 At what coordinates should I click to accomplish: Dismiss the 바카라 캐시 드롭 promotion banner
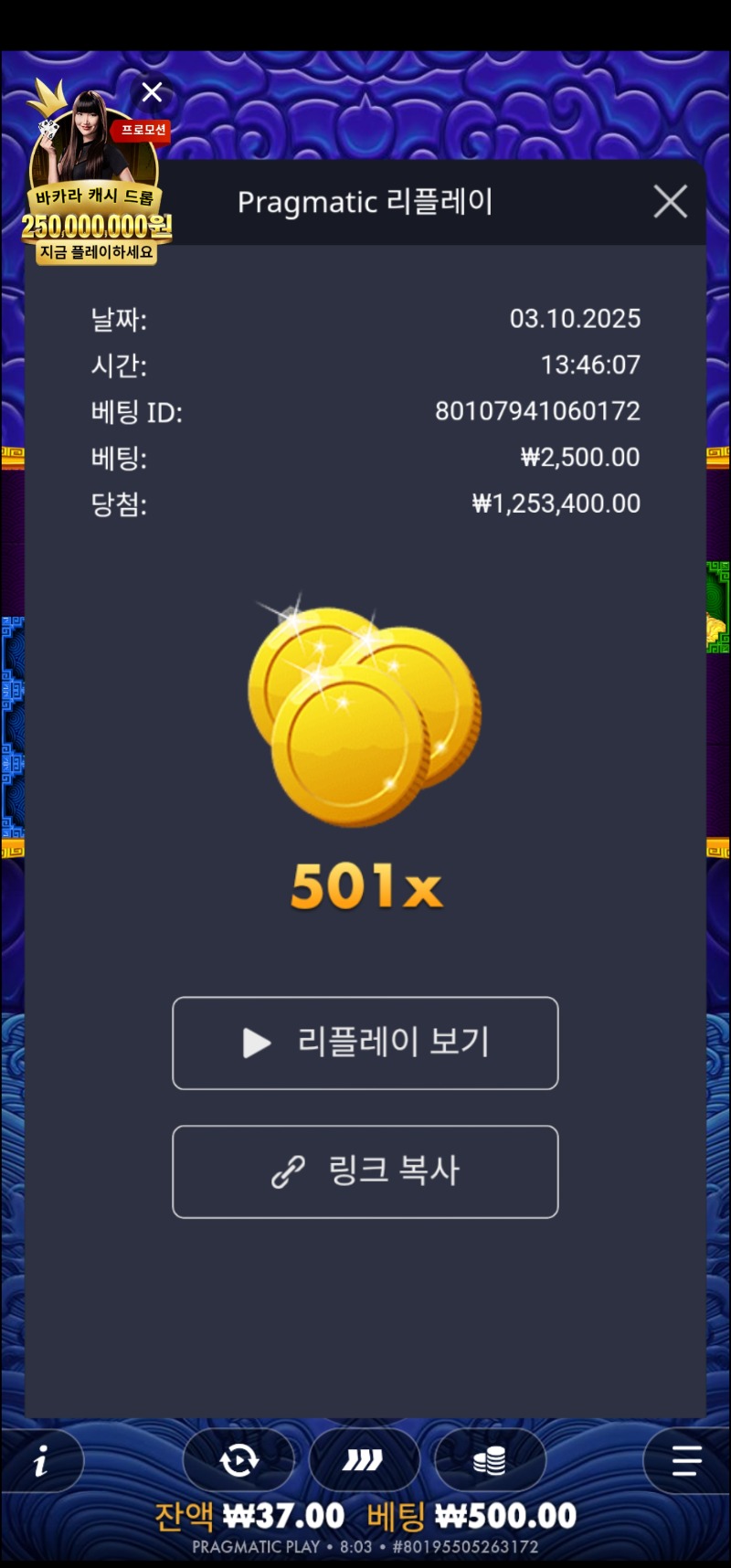pyautogui.click(x=153, y=92)
